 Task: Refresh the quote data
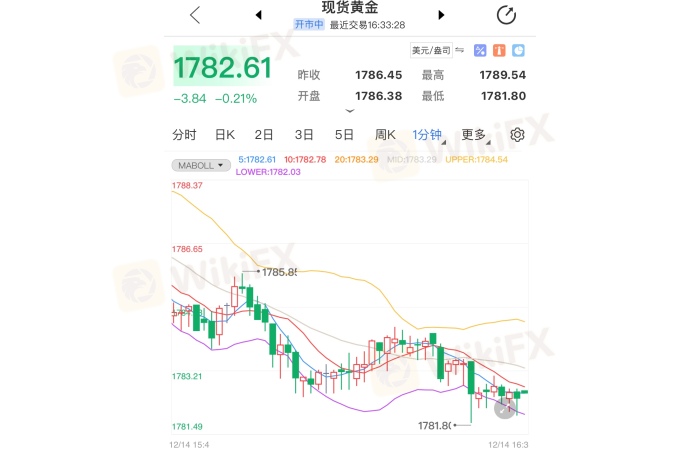click(506, 15)
